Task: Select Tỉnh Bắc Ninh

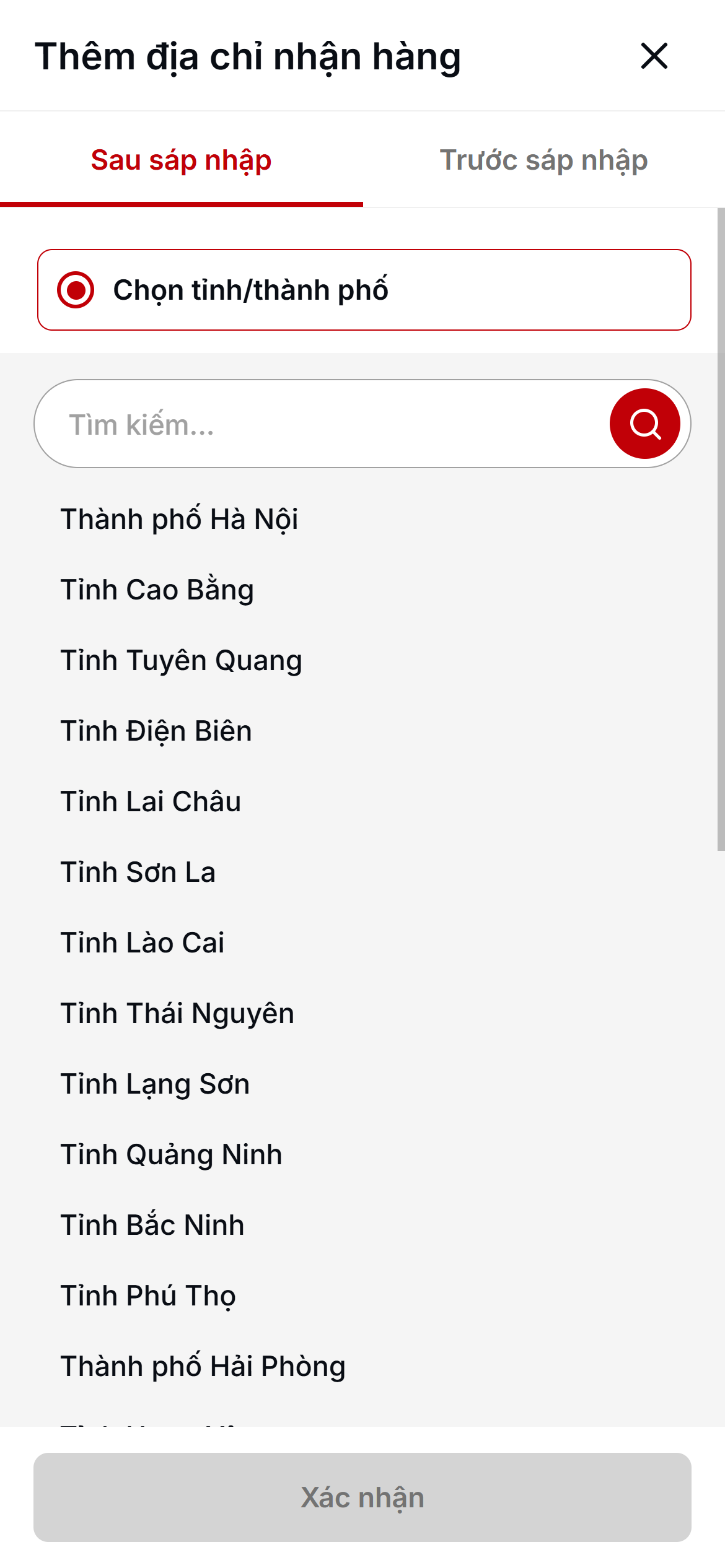Action: (x=152, y=1225)
